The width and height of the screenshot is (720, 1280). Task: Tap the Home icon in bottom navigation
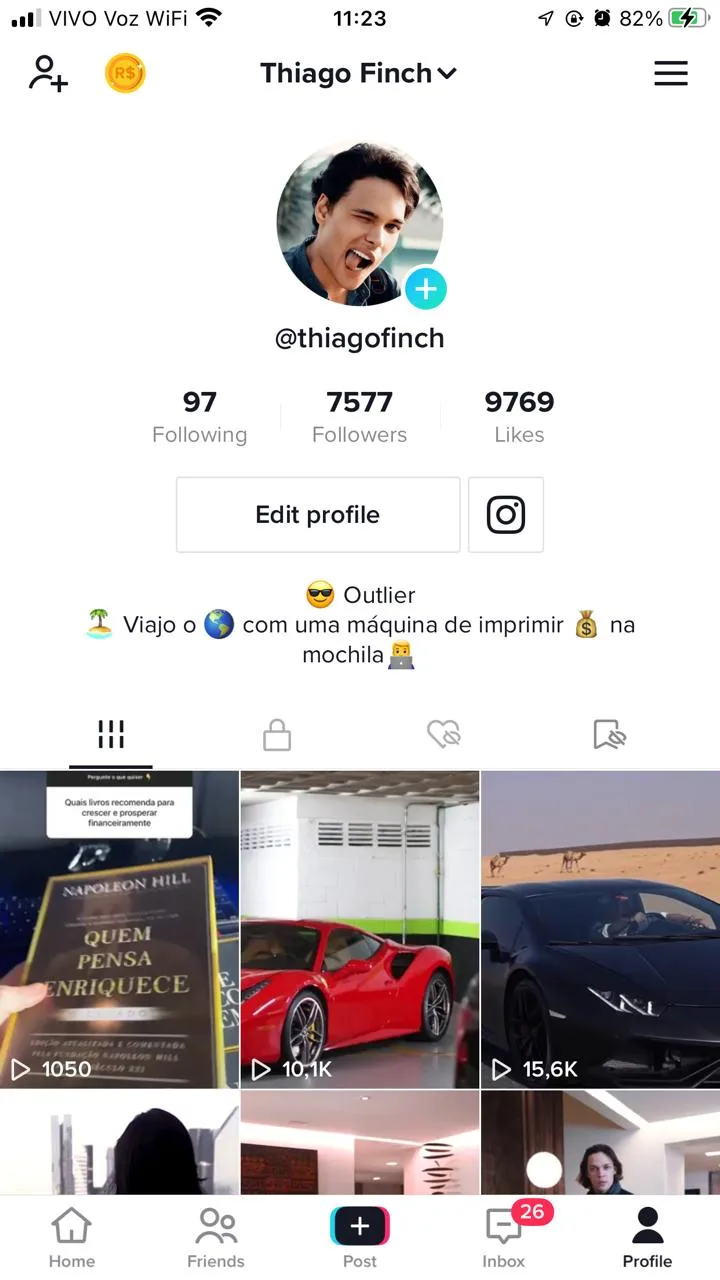(71, 1235)
